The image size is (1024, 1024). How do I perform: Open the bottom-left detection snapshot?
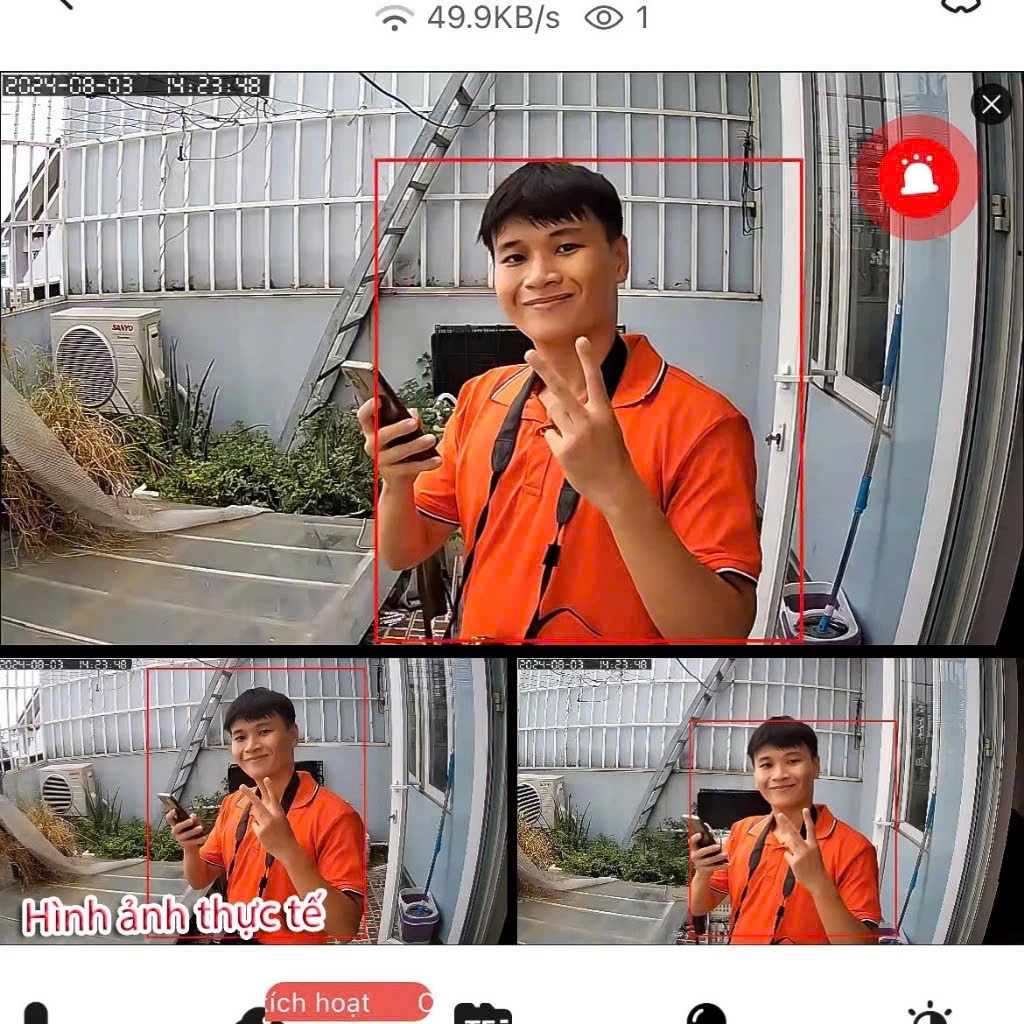coord(254,800)
